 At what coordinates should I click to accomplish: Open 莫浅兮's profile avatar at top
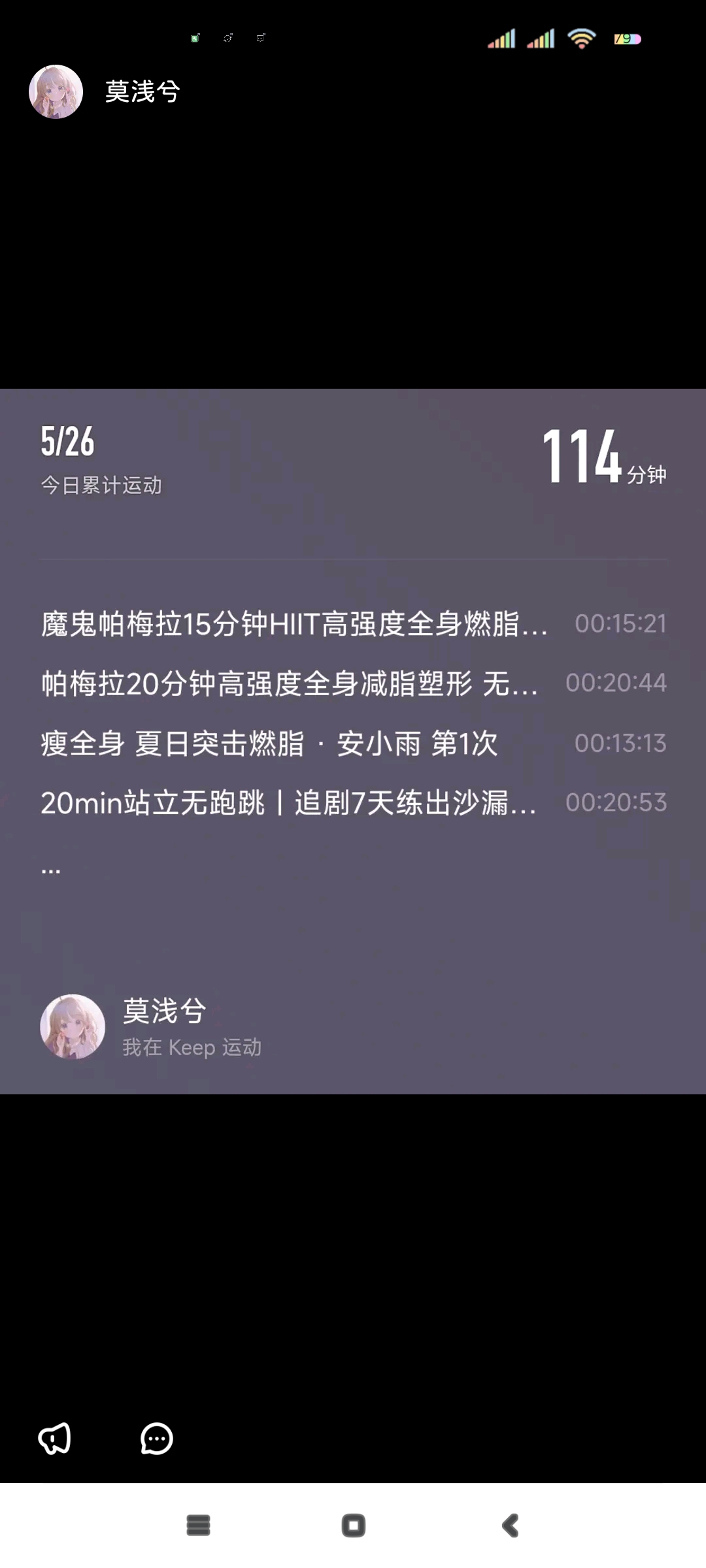(56, 92)
